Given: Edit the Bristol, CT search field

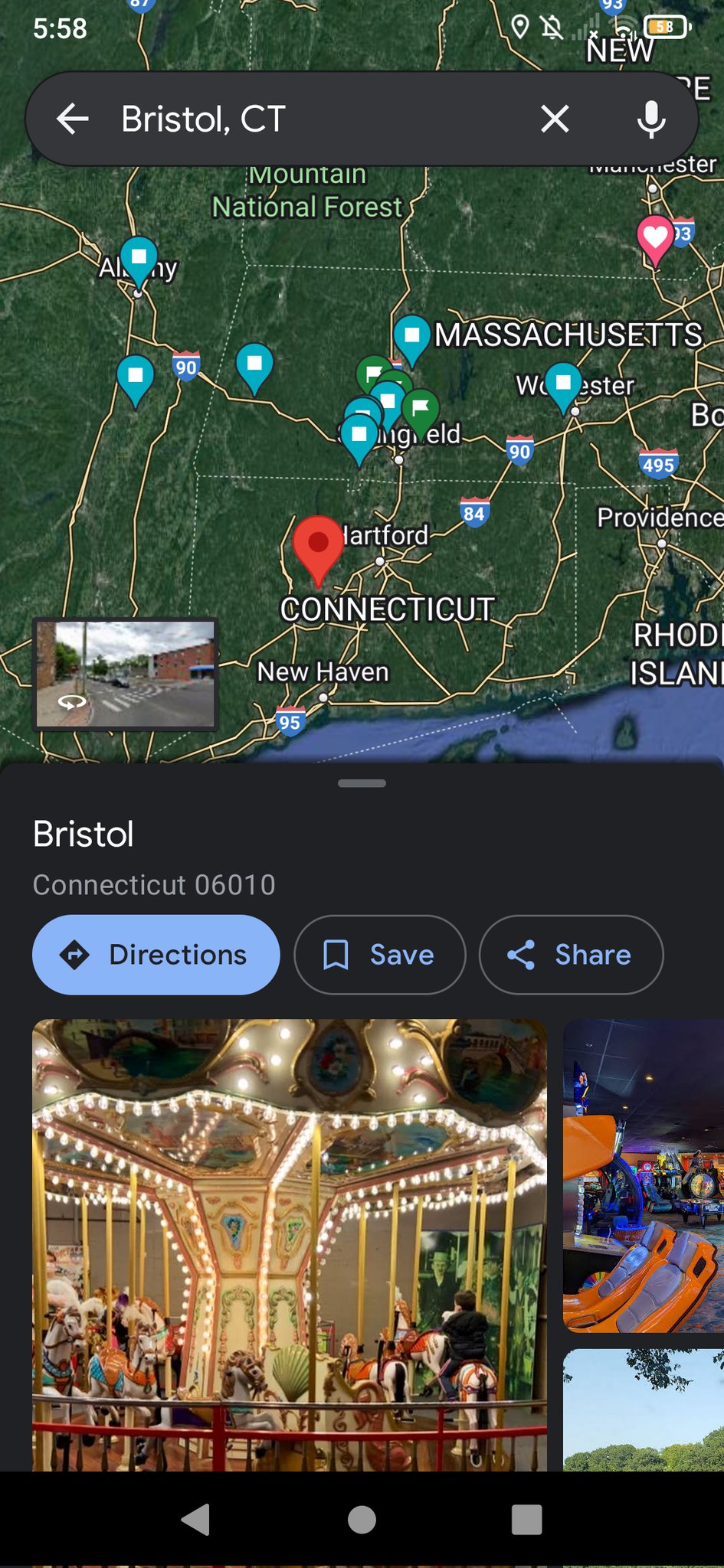Looking at the screenshot, I should (306, 119).
